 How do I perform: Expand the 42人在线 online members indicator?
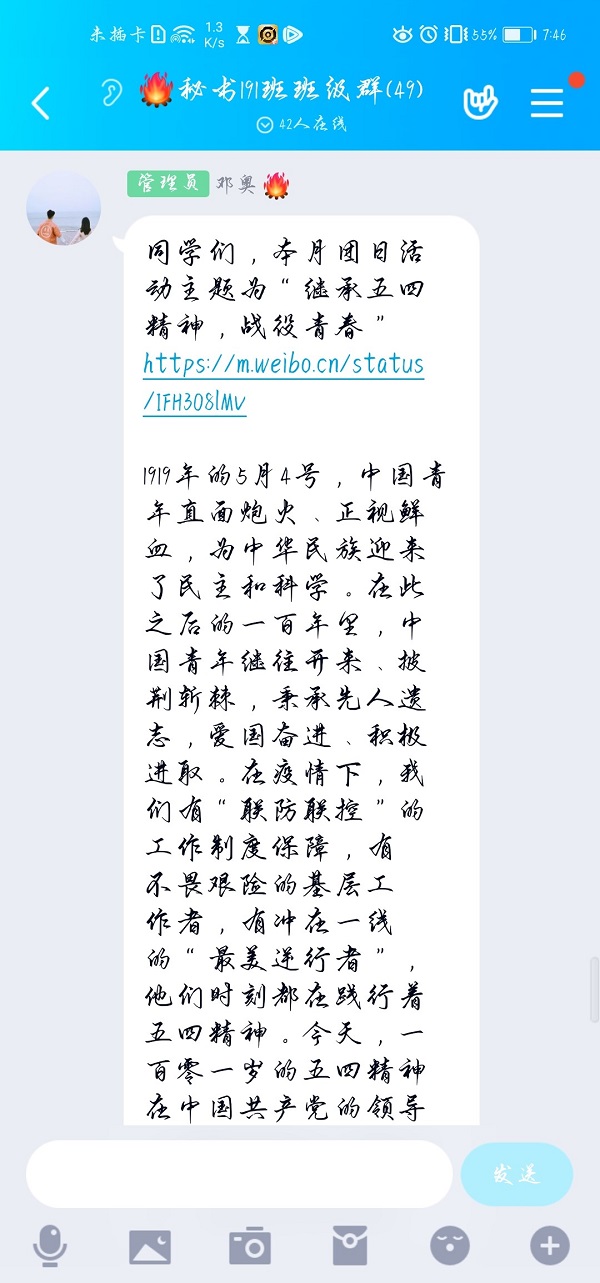tap(300, 124)
